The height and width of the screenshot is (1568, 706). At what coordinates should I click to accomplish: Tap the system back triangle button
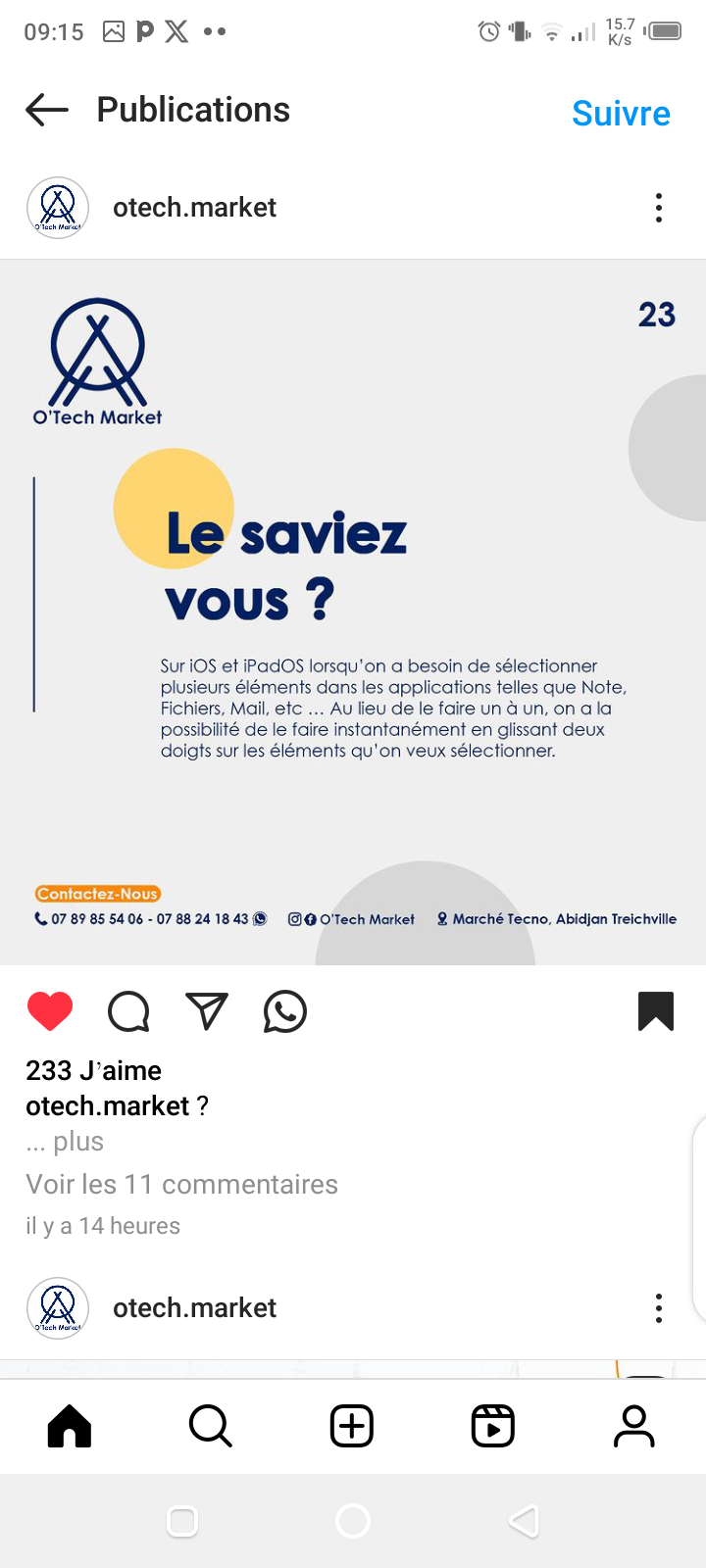(524, 1521)
